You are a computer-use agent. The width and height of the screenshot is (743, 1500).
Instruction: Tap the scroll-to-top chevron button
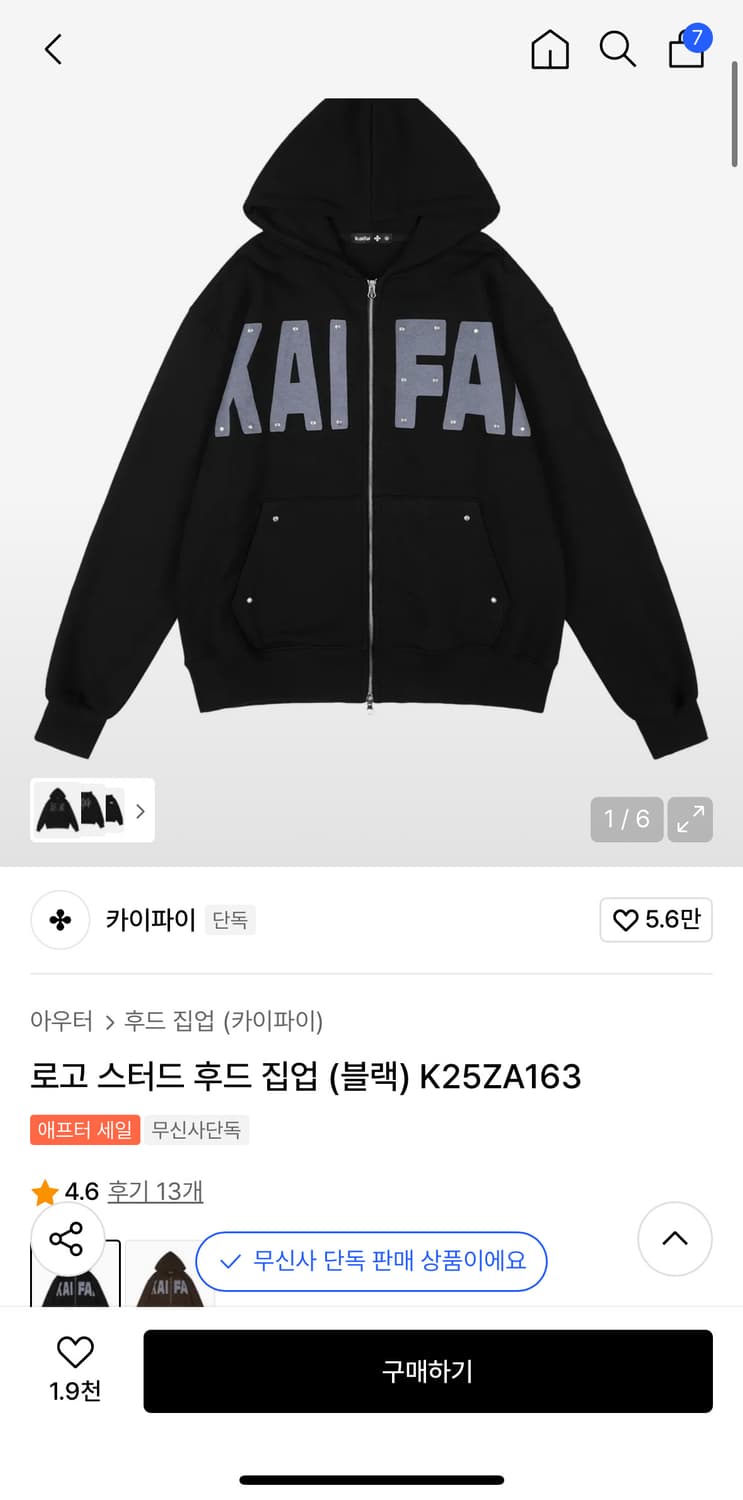click(675, 1239)
